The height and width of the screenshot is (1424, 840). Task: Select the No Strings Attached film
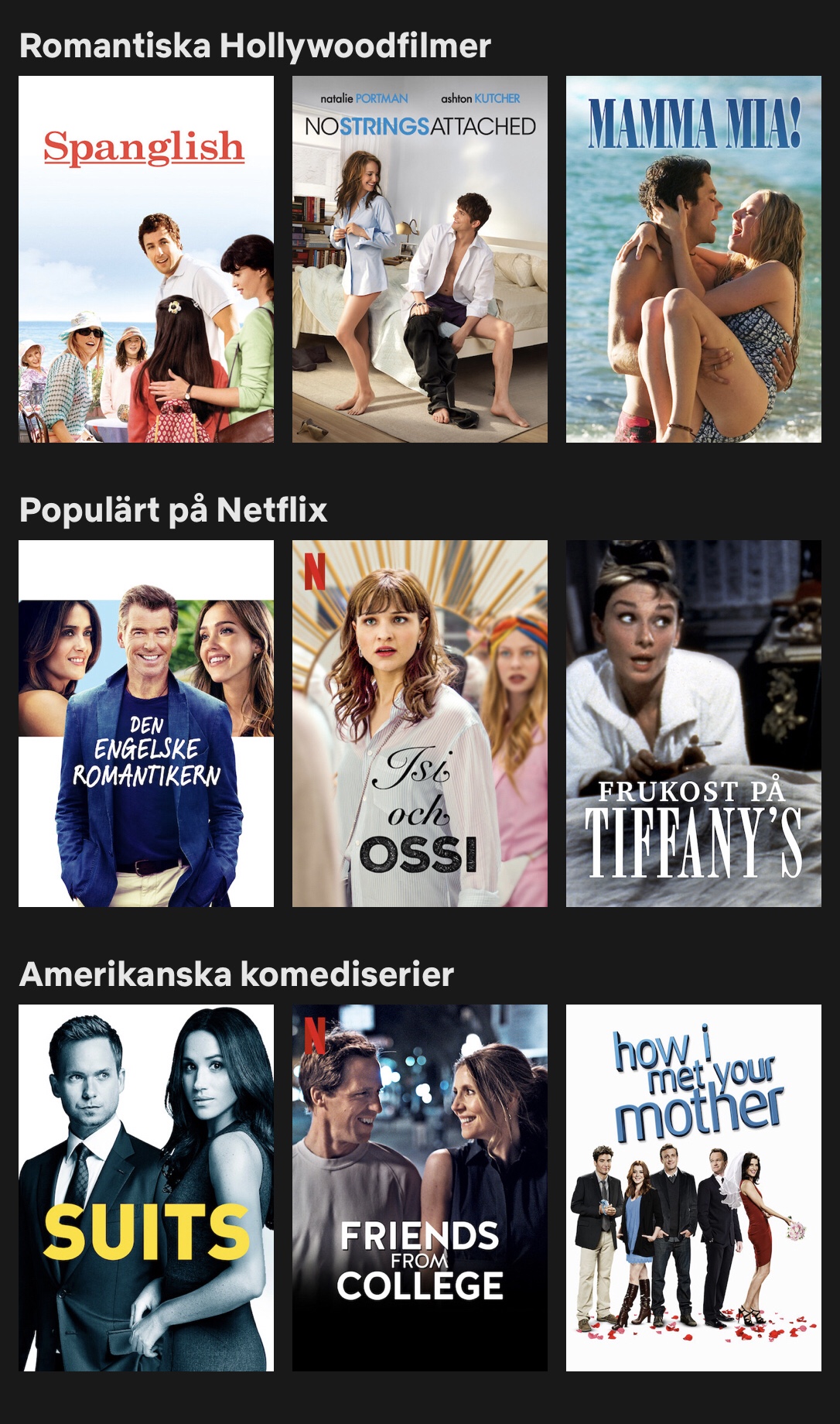(420, 259)
